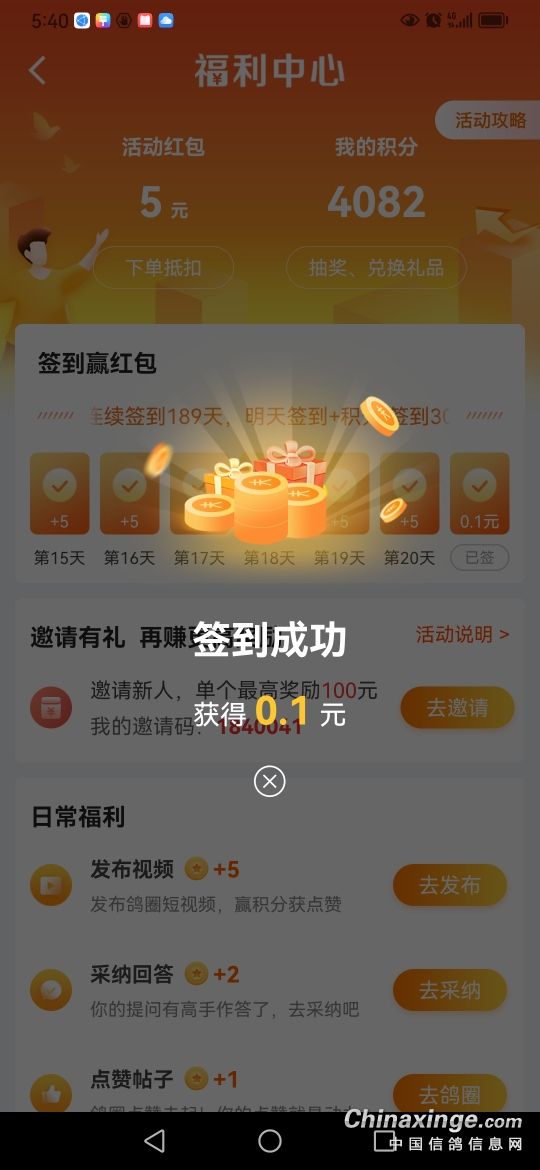Tap 去邀请 button
The image size is (540, 1170).
[457, 707]
